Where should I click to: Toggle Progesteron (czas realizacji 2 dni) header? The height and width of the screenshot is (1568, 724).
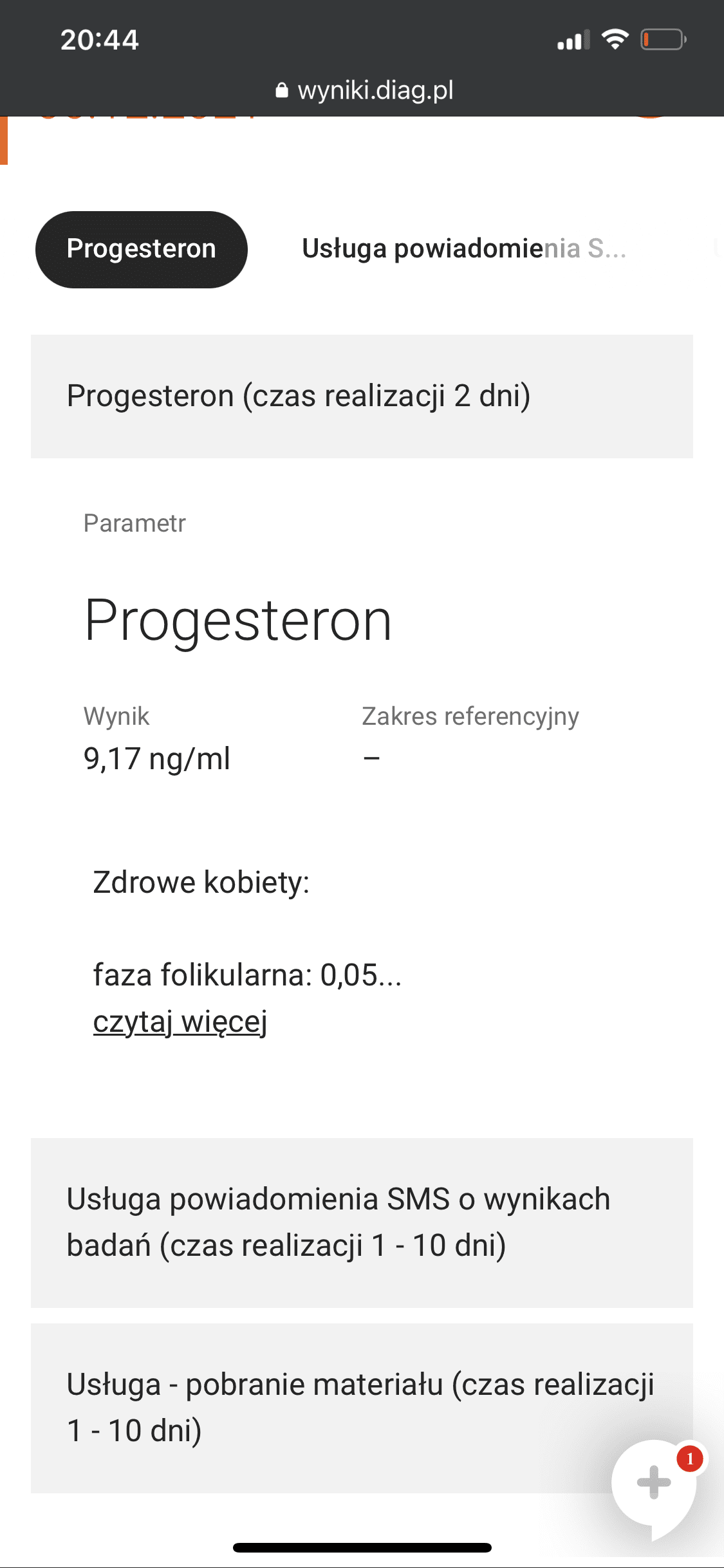click(362, 396)
